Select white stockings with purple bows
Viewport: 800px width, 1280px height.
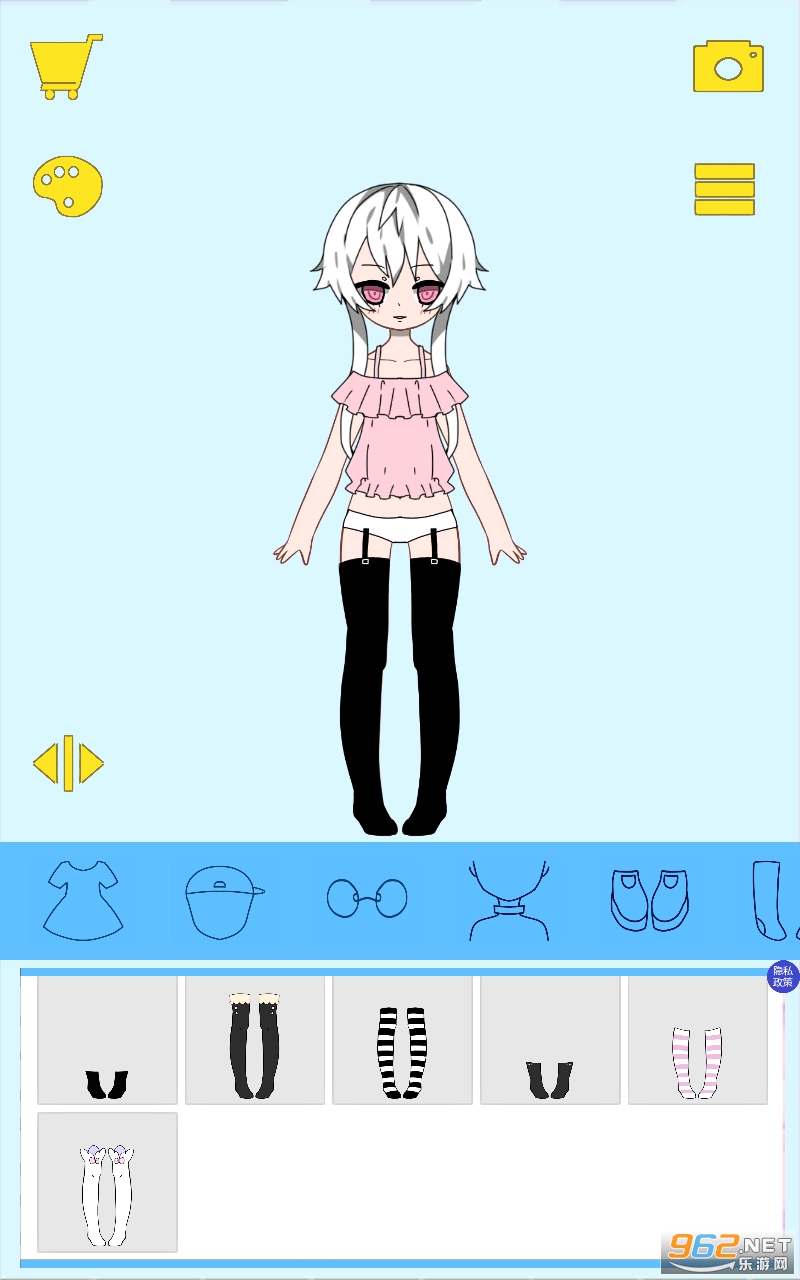pyautogui.click(x=107, y=1182)
